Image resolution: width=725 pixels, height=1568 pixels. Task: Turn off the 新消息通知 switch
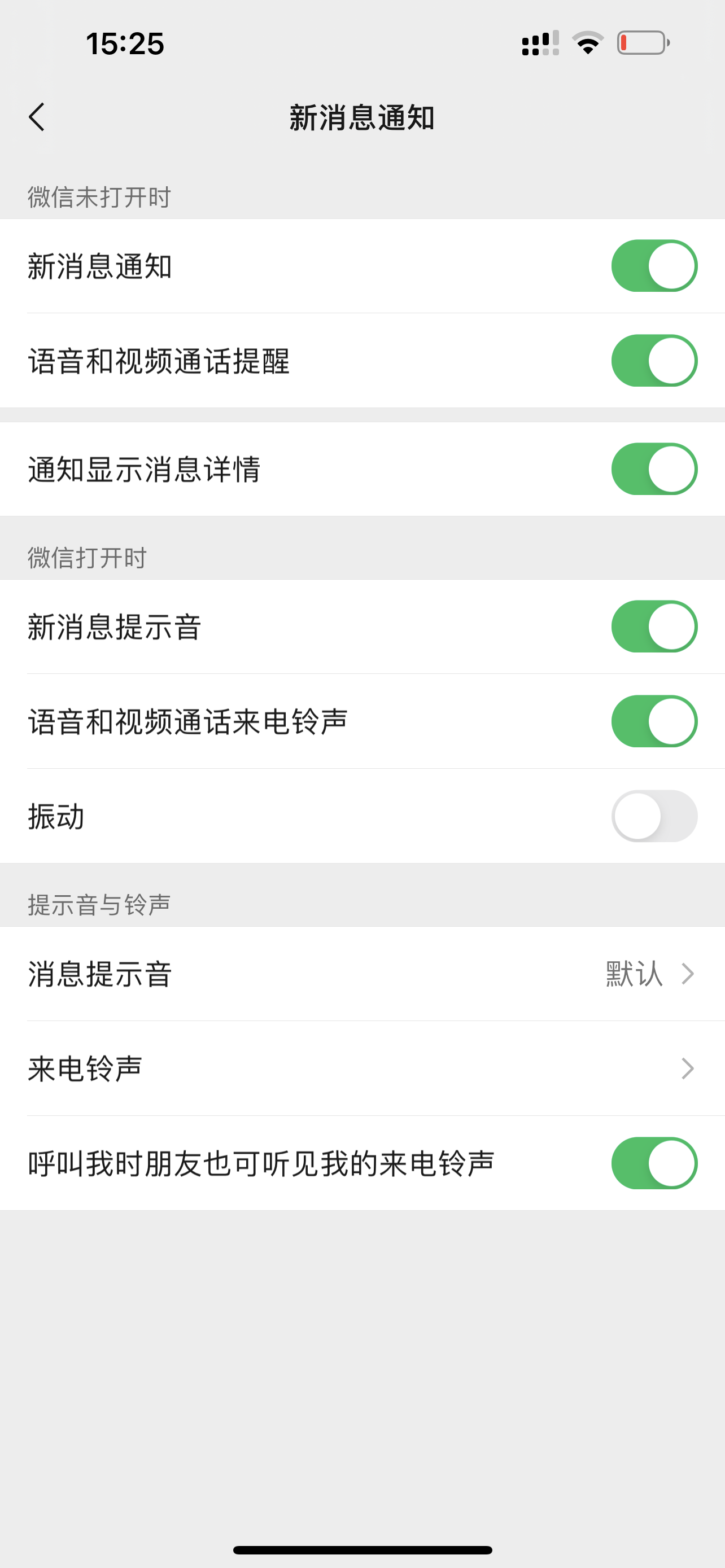pyautogui.click(x=654, y=266)
